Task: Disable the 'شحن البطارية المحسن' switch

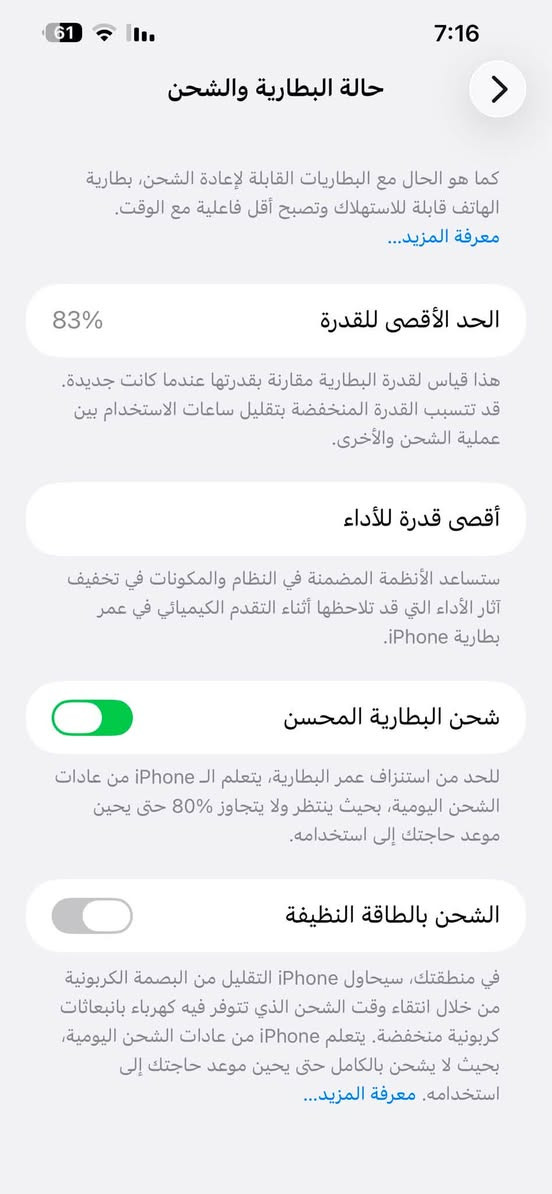Action: click(x=92, y=717)
